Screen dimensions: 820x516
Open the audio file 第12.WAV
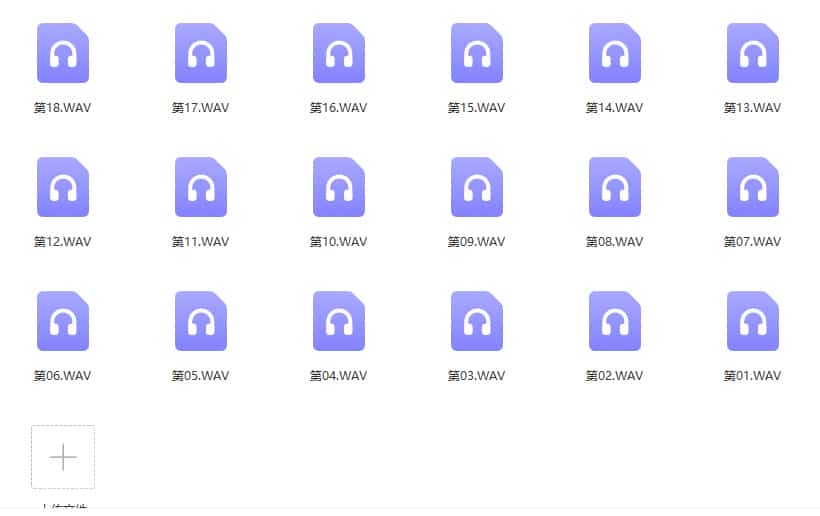tap(63, 187)
